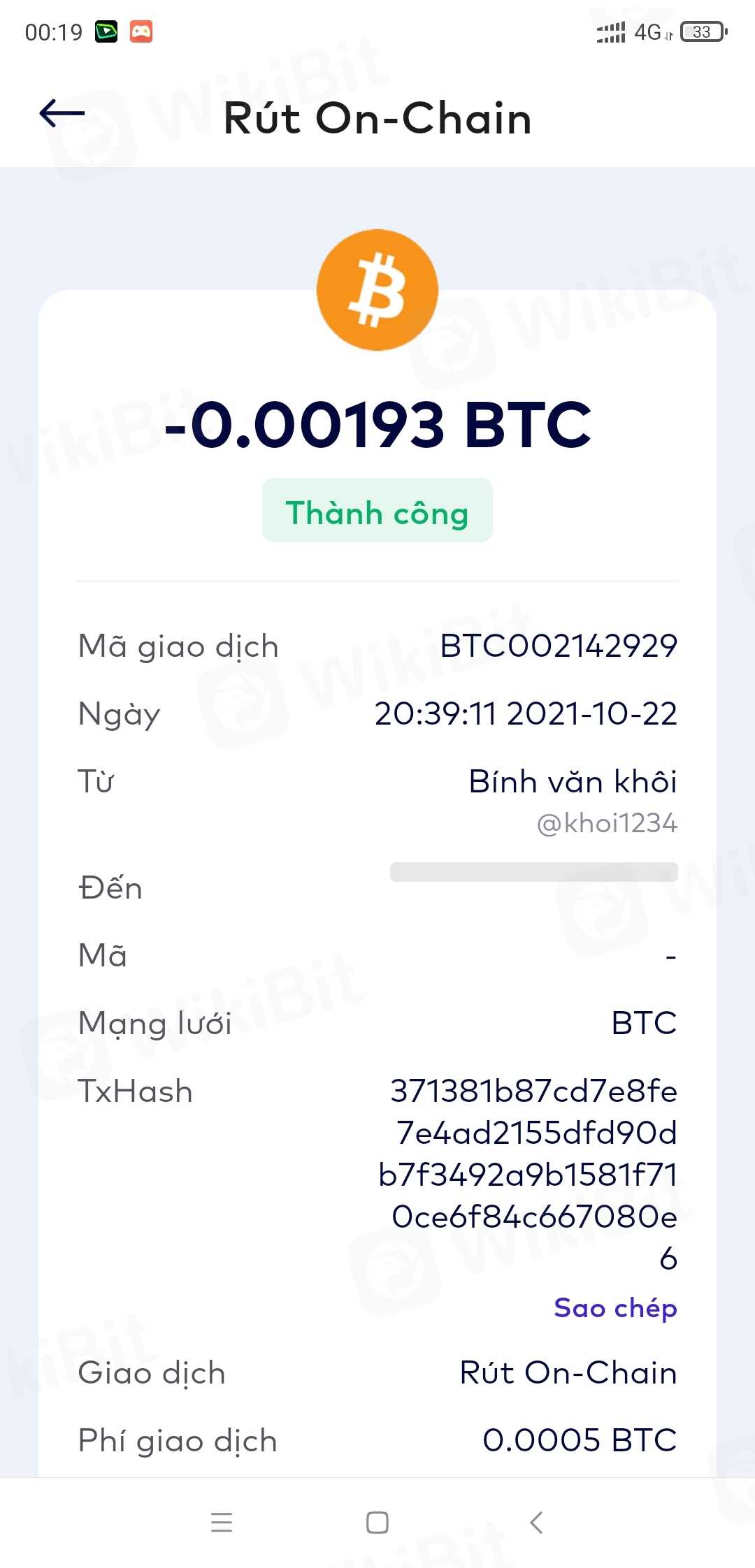Open recent apps from the navigation bar
This screenshot has height=1568, width=755.
222,1522
